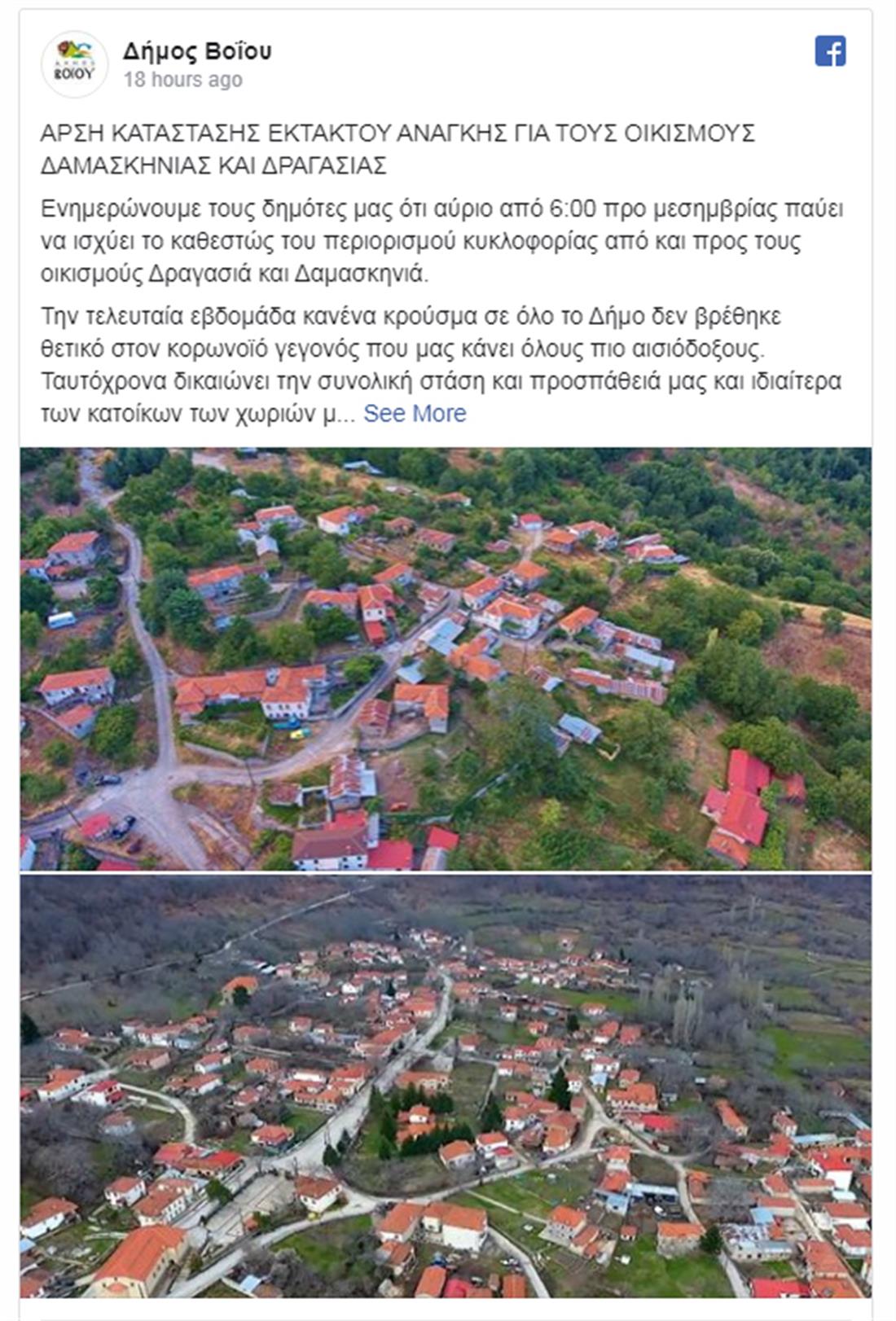896x1321 pixels.
Task: Open the Facebook logo icon
Action: [x=830, y=51]
